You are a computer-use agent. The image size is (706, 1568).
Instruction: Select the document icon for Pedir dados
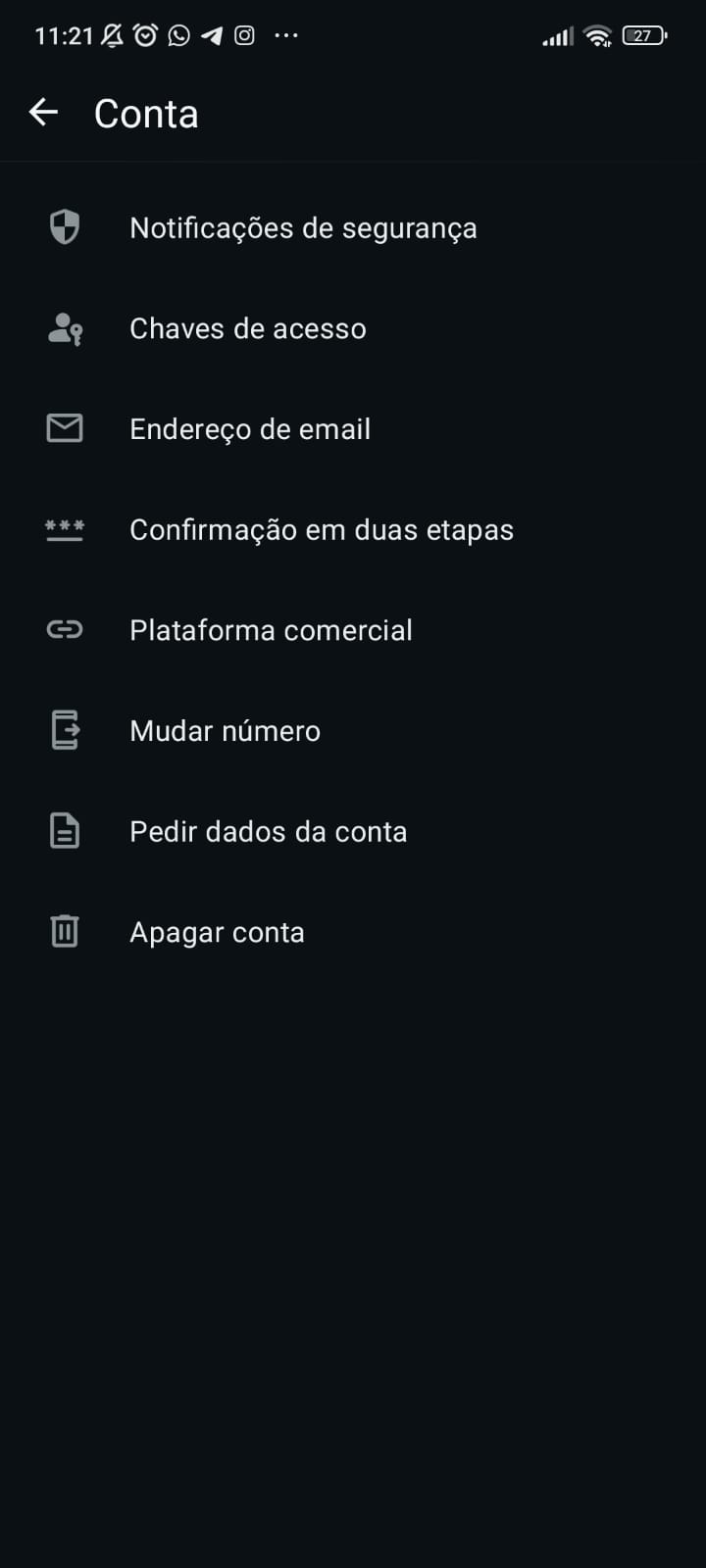(64, 831)
